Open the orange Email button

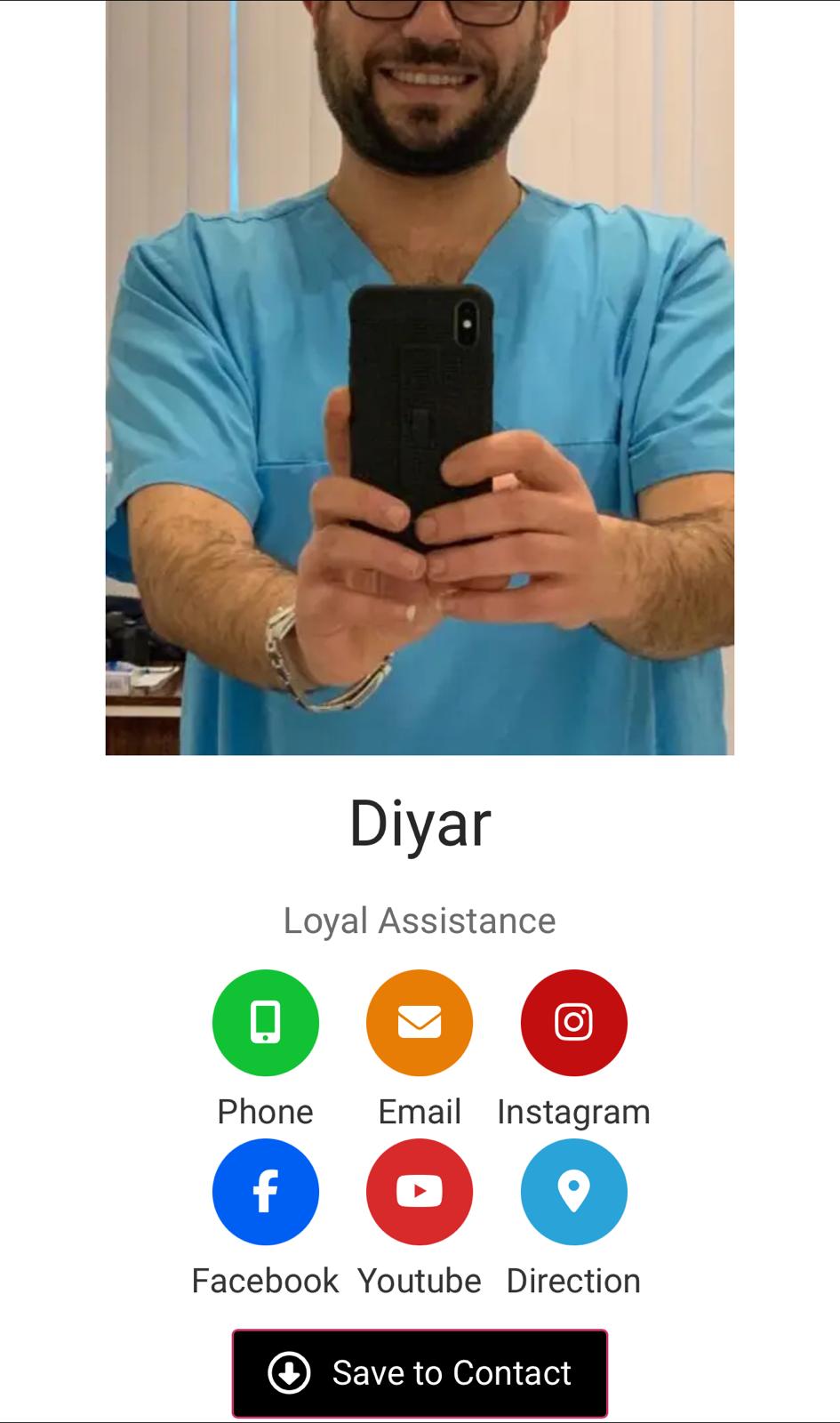tap(420, 1023)
